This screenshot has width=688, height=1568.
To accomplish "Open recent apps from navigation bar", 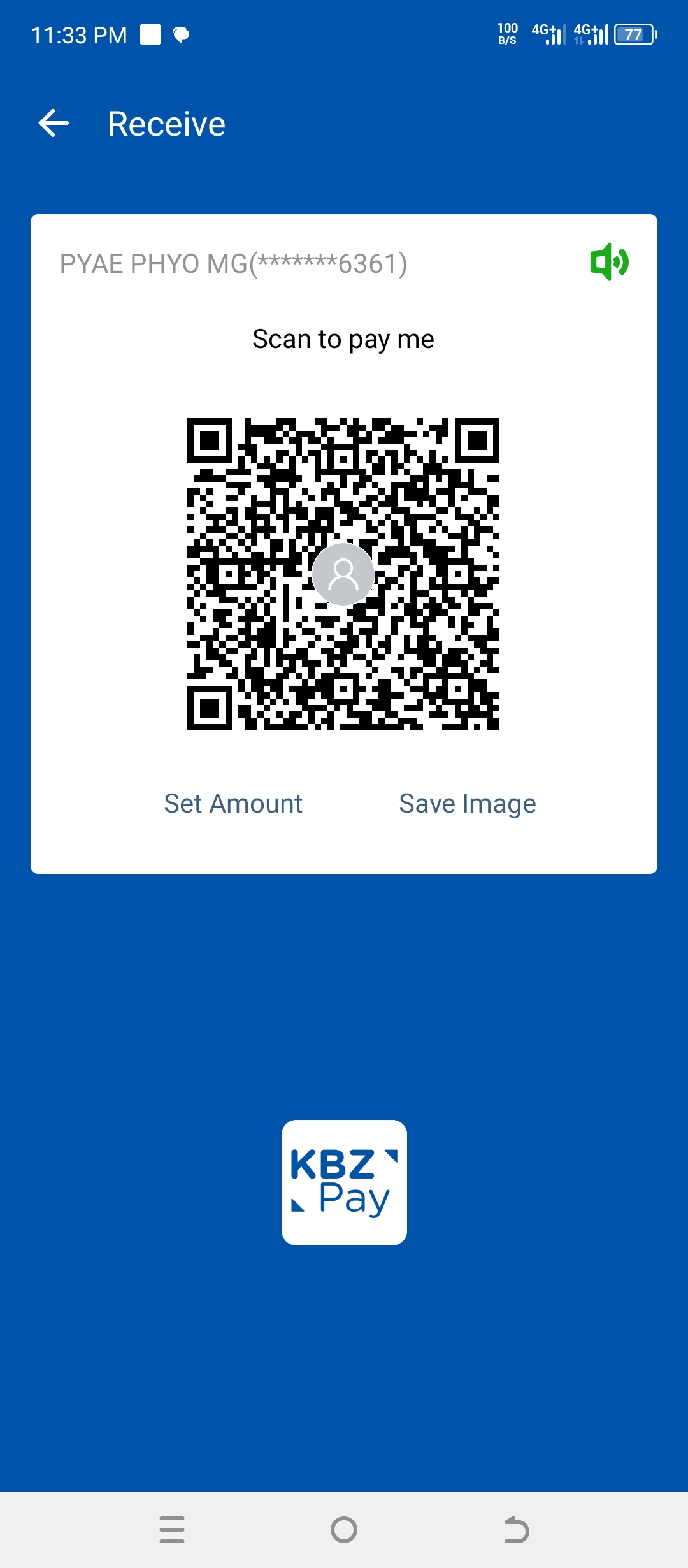I will pos(172,1530).
